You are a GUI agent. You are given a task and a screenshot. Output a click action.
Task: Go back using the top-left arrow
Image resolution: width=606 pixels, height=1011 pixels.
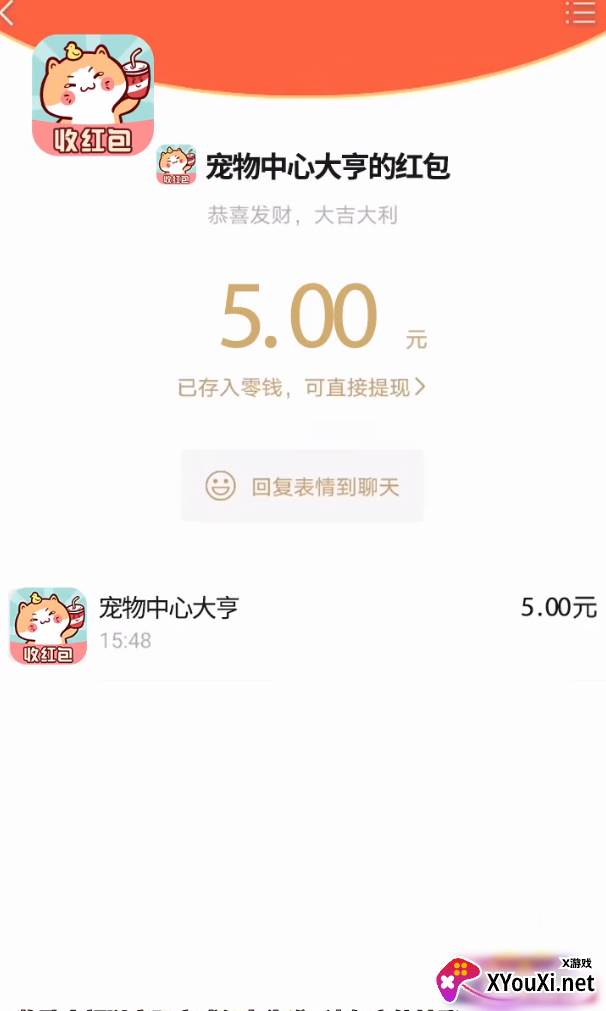point(7,14)
